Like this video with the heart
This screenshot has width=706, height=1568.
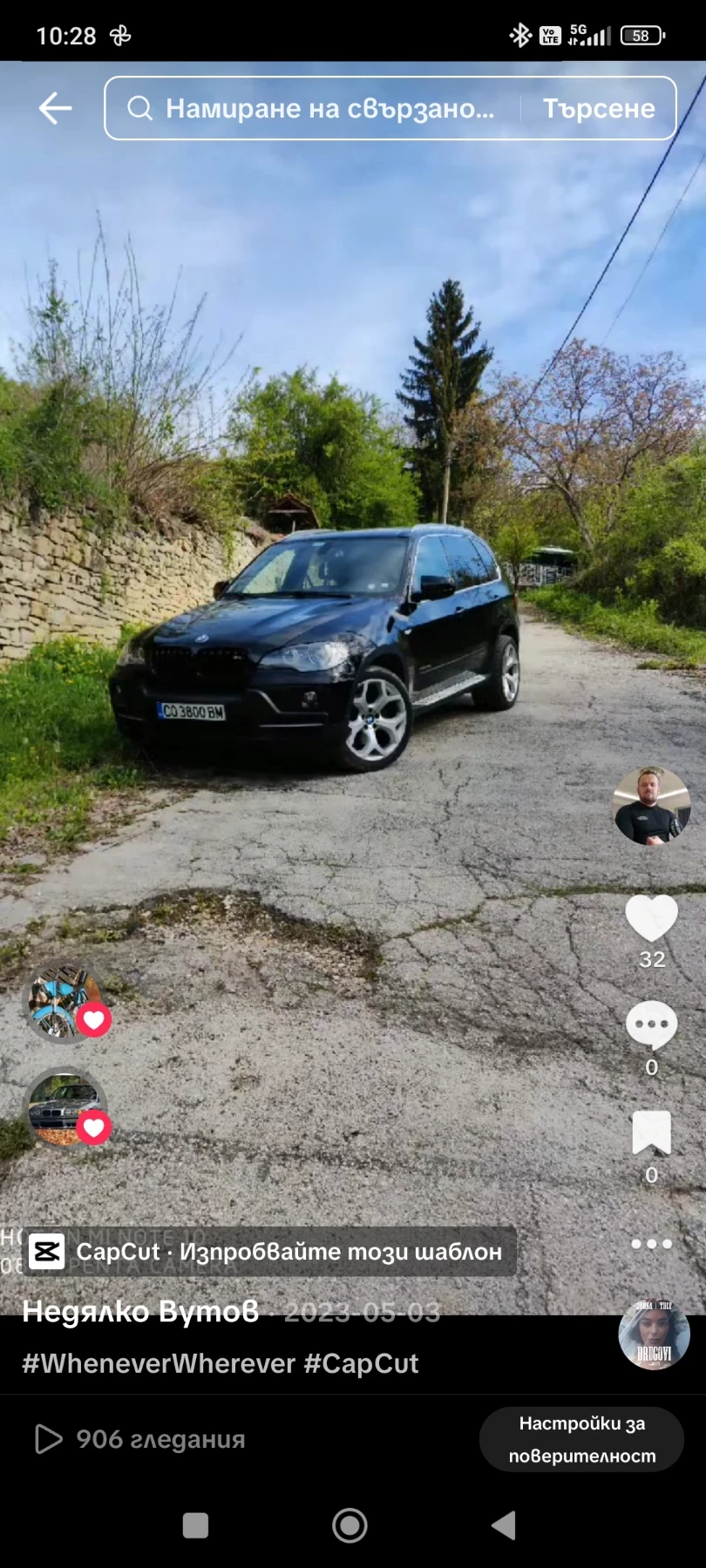(x=651, y=918)
